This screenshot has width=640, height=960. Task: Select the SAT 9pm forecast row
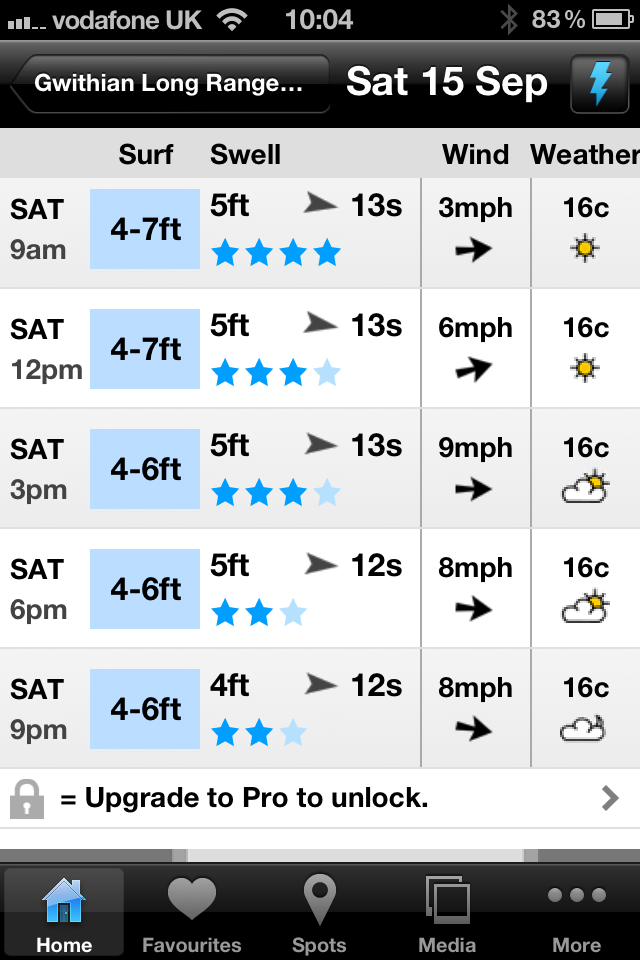click(x=320, y=709)
